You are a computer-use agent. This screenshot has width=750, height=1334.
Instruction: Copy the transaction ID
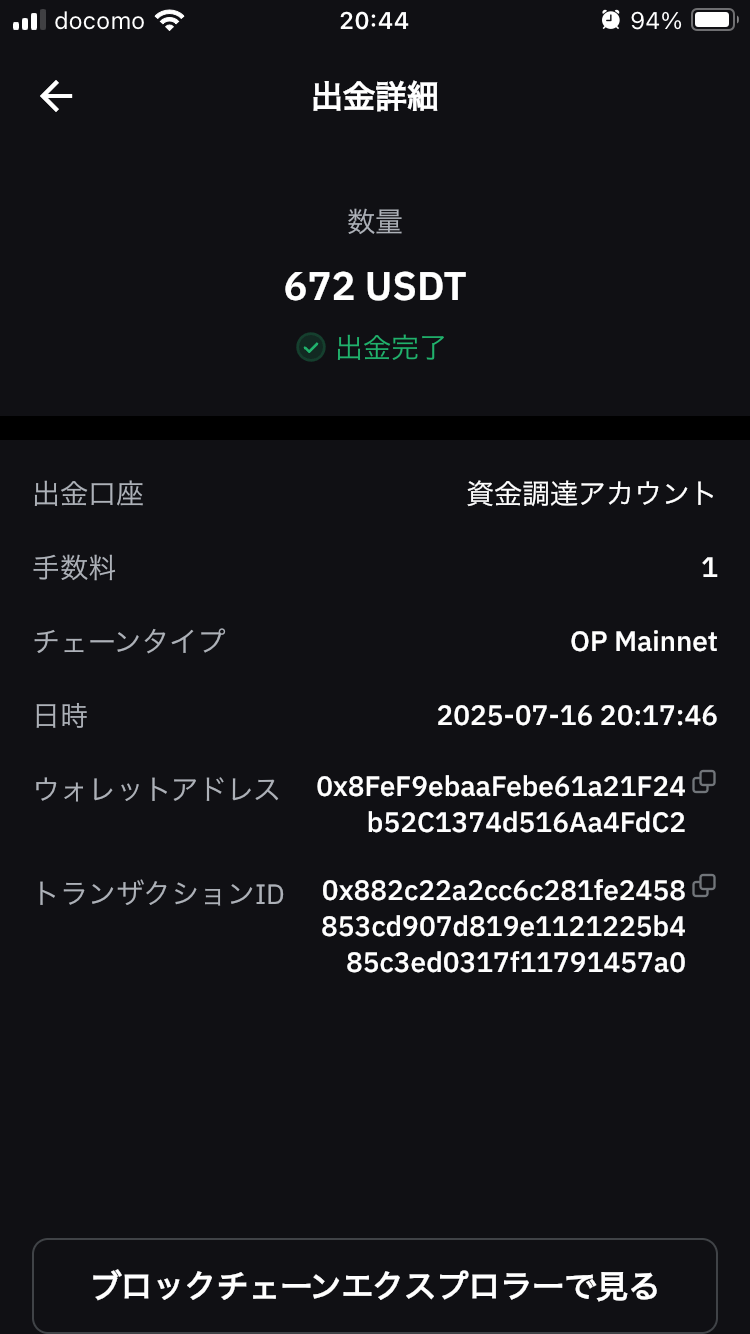tap(704, 885)
